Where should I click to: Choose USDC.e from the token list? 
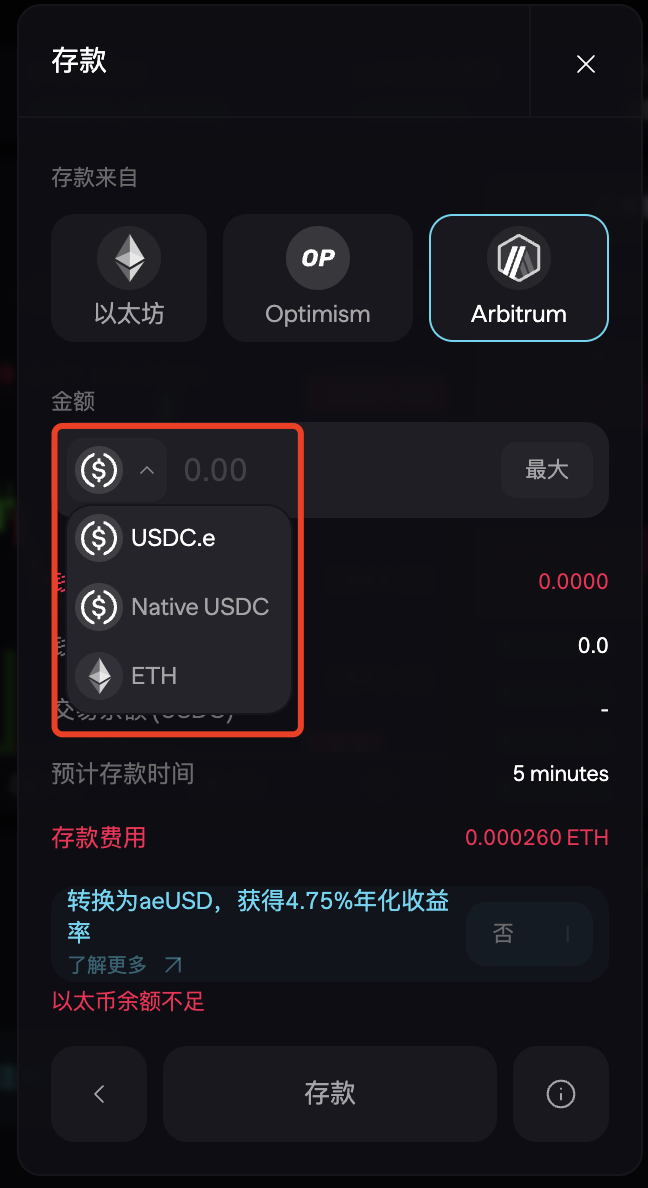click(173, 538)
